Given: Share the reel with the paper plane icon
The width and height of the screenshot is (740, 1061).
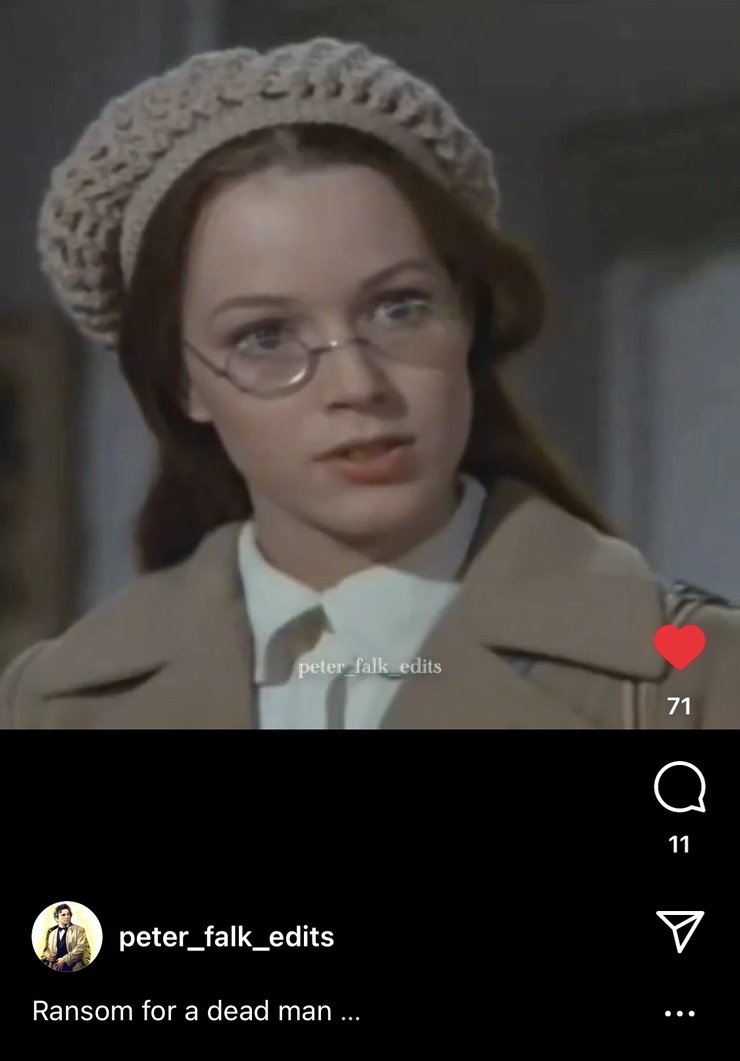Looking at the screenshot, I should 680,931.
